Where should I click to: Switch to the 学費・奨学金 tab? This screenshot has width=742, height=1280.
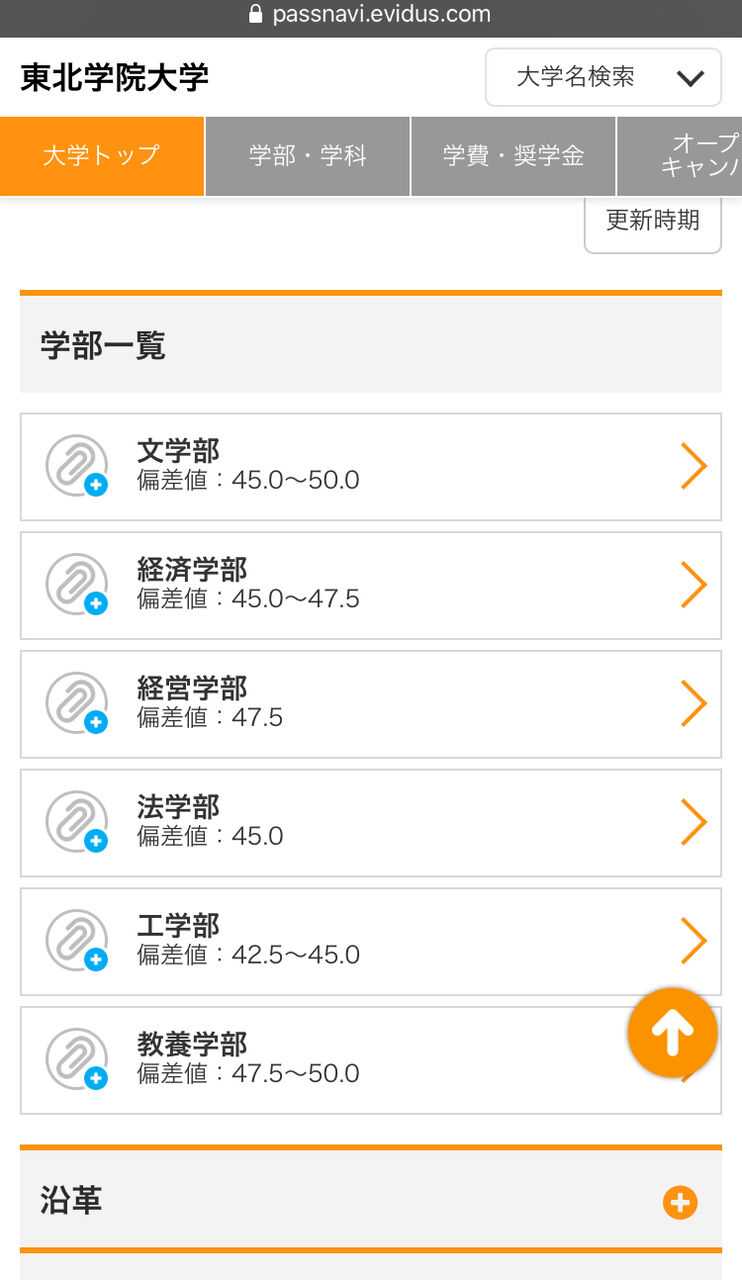pyautogui.click(x=514, y=156)
